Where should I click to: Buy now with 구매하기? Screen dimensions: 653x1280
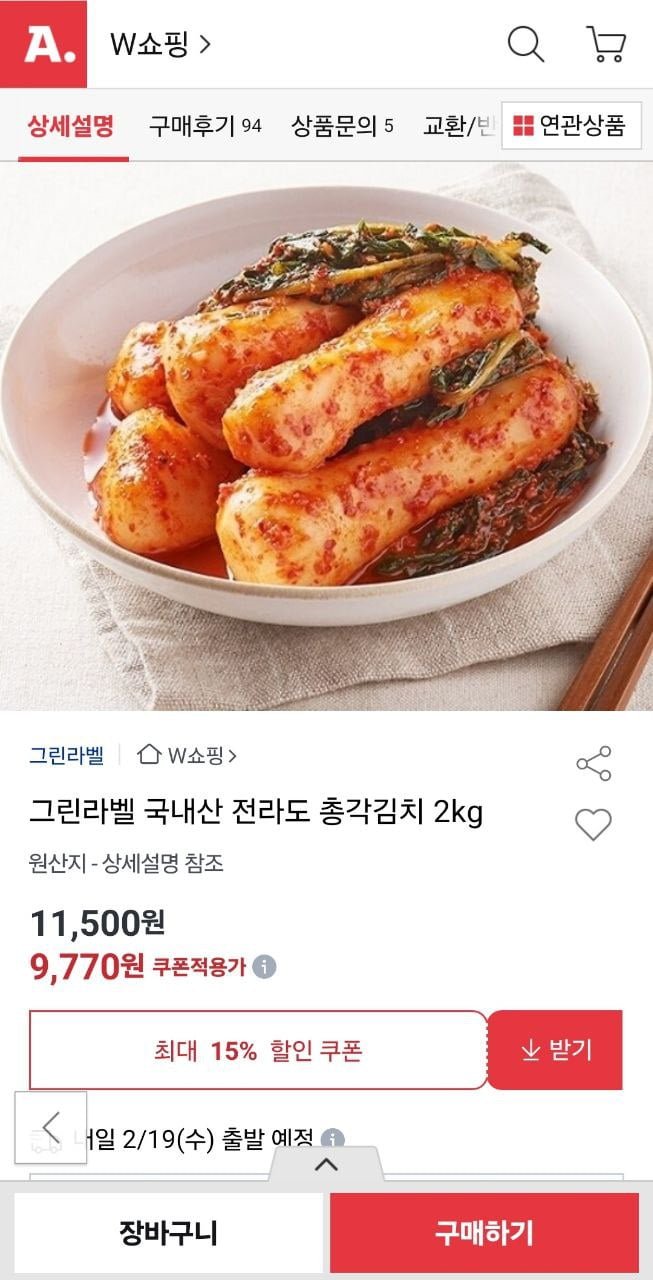pos(484,1233)
